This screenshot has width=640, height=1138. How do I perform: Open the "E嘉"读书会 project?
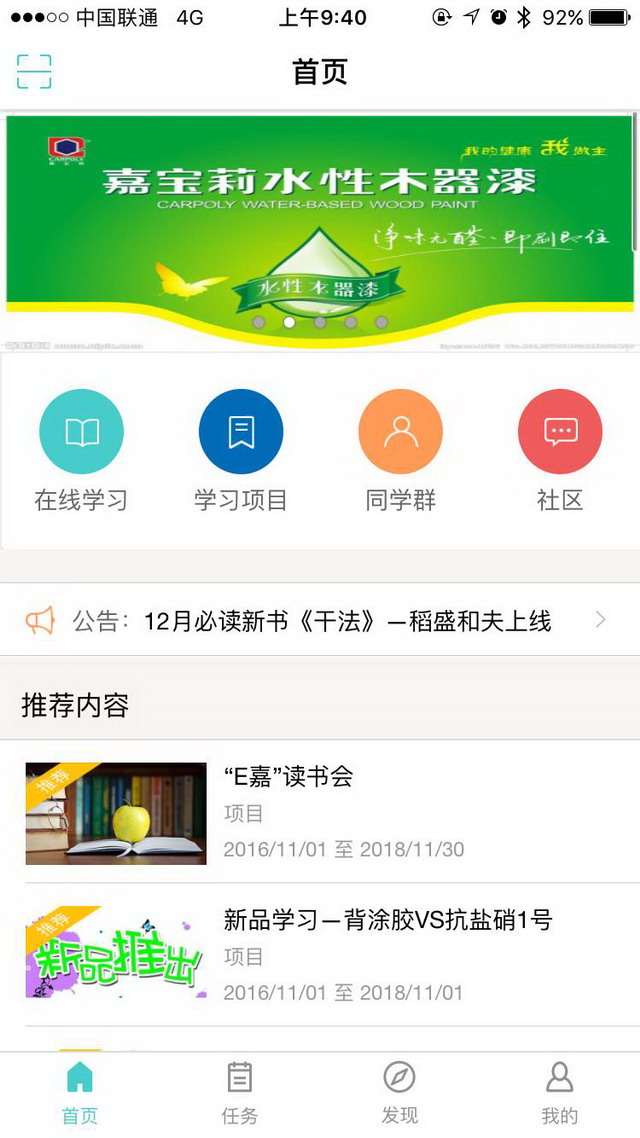(x=320, y=812)
